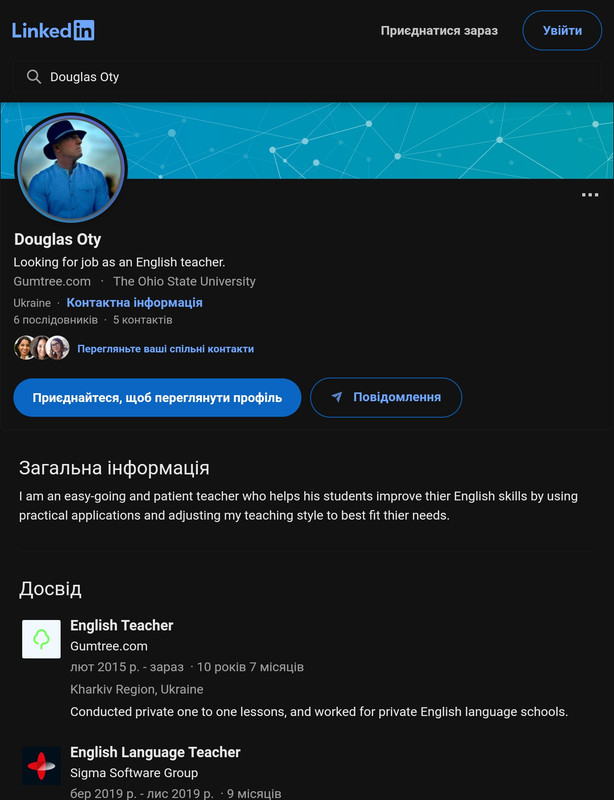The height and width of the screenshot is (800, 614).
Task: Open Gumtree.com English Teacher experience entry
Action: tap(121, 625)
